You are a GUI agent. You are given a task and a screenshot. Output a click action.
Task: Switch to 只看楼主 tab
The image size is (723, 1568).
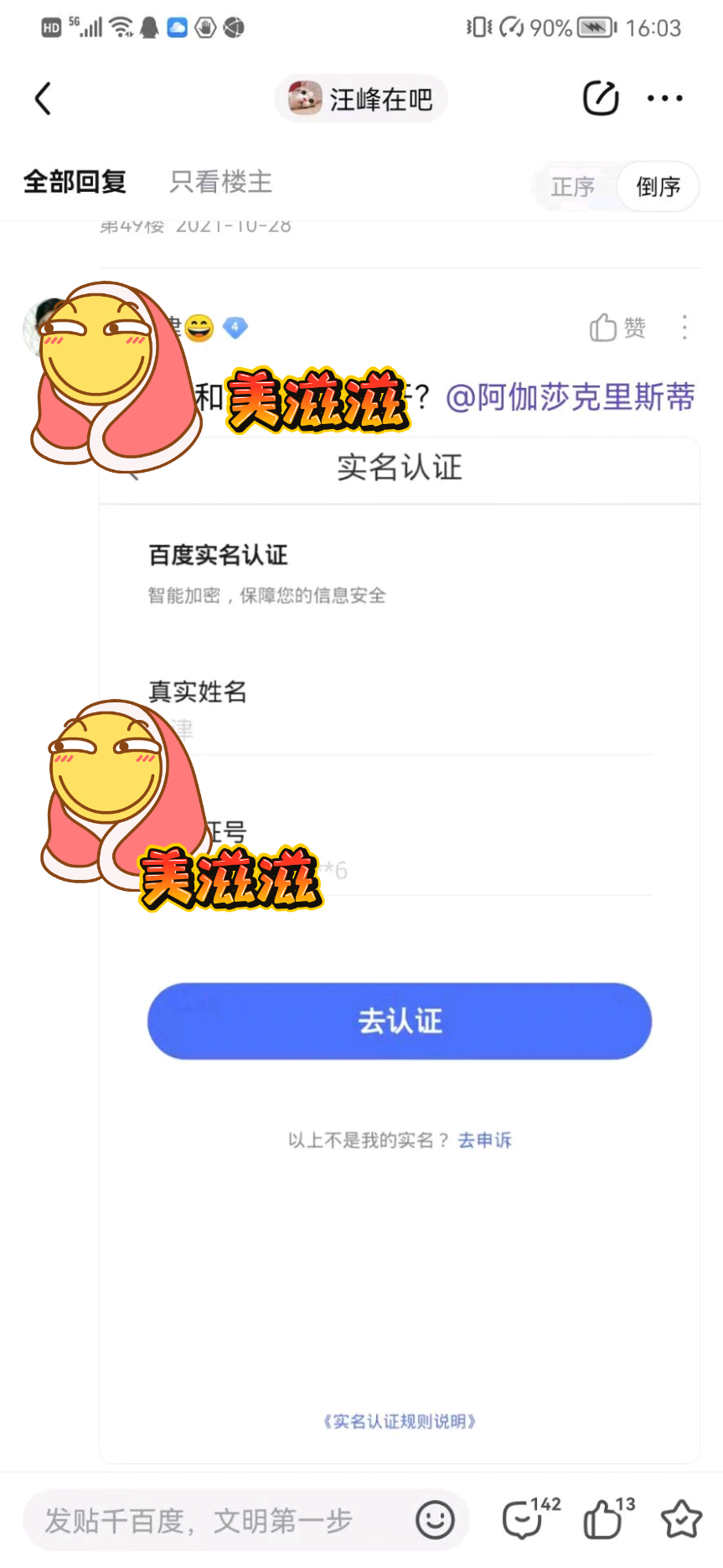[221, 182]
